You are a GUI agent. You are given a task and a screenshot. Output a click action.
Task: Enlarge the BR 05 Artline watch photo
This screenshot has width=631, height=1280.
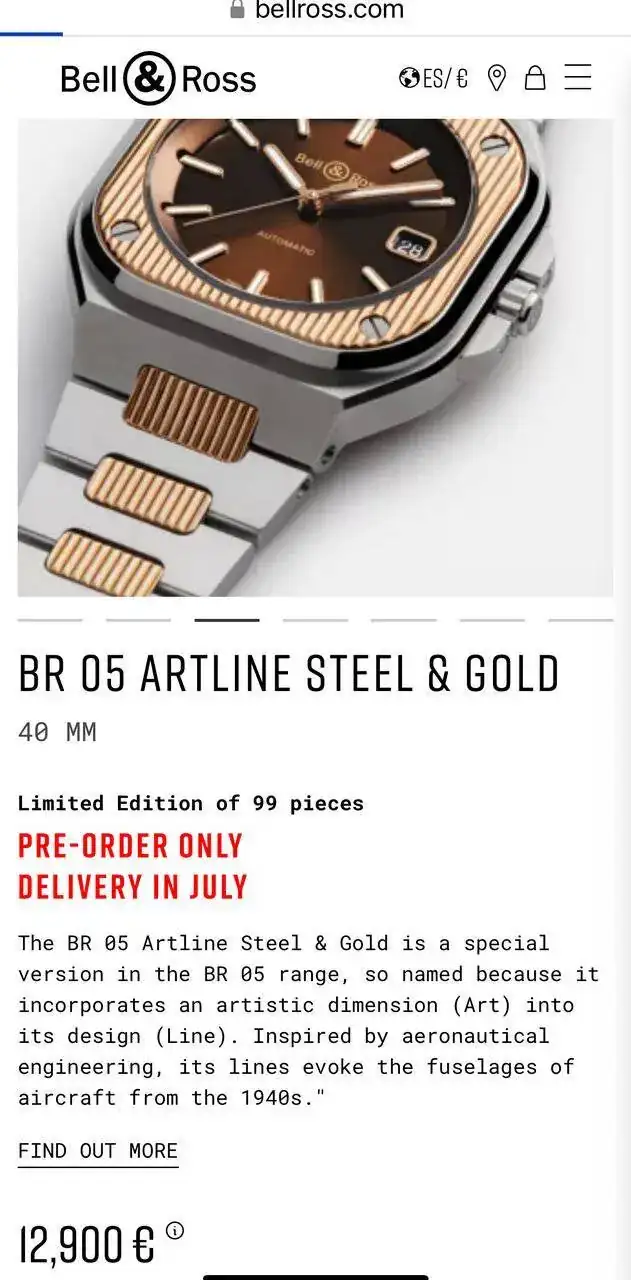pyautogui.click(x=315, y=357)
